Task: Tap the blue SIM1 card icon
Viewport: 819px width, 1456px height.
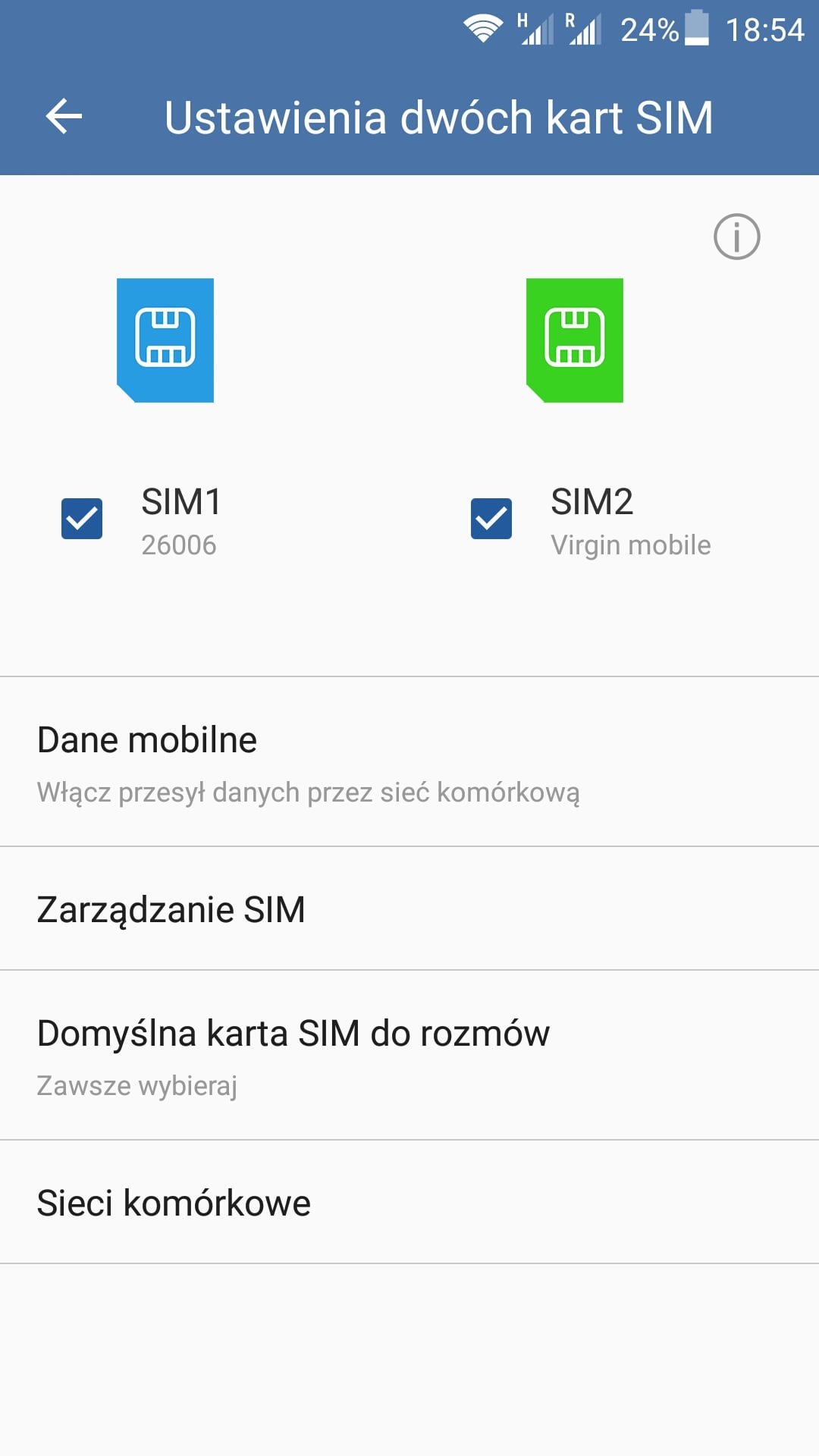Action: [x=165, y=340]
